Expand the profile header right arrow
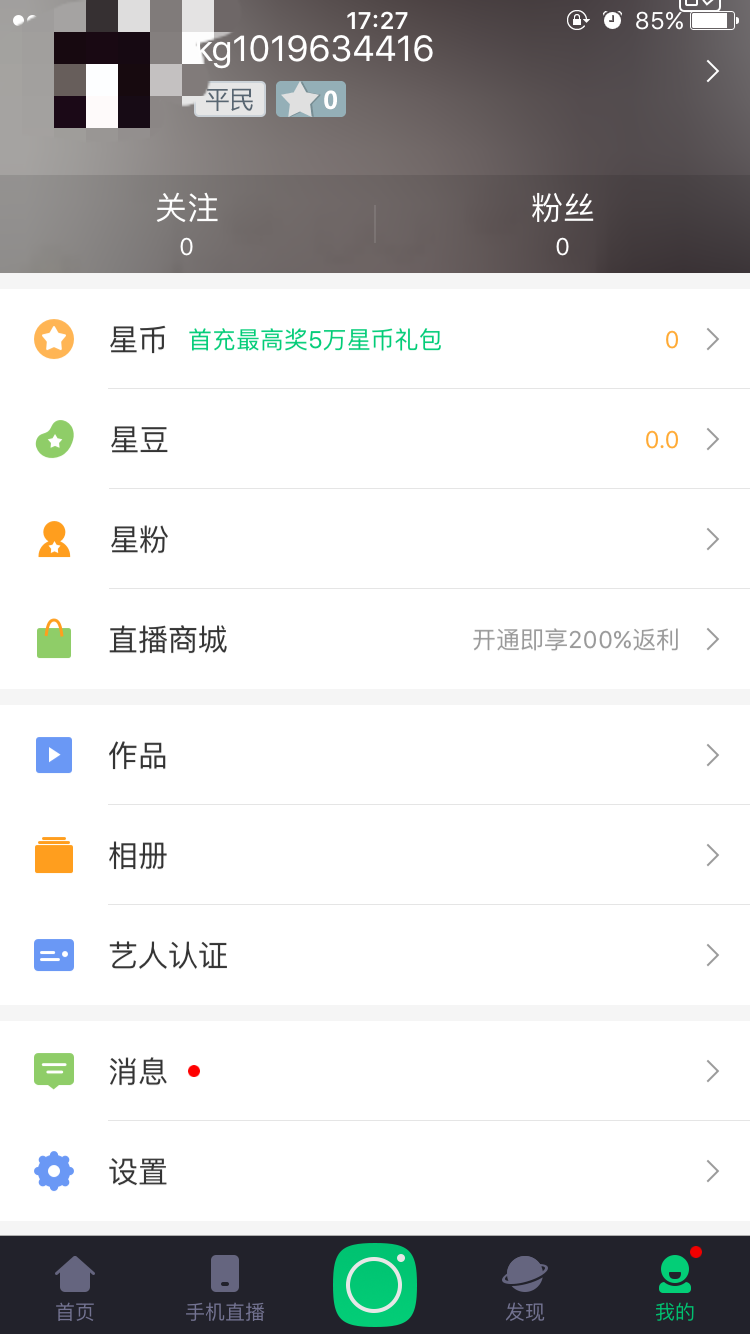 click(712, 71)
